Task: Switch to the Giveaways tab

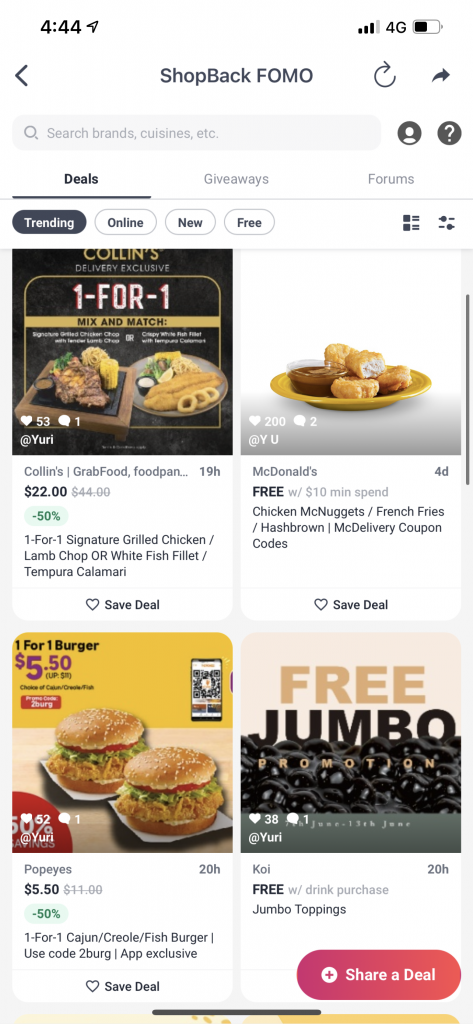Action: [236, 179]
